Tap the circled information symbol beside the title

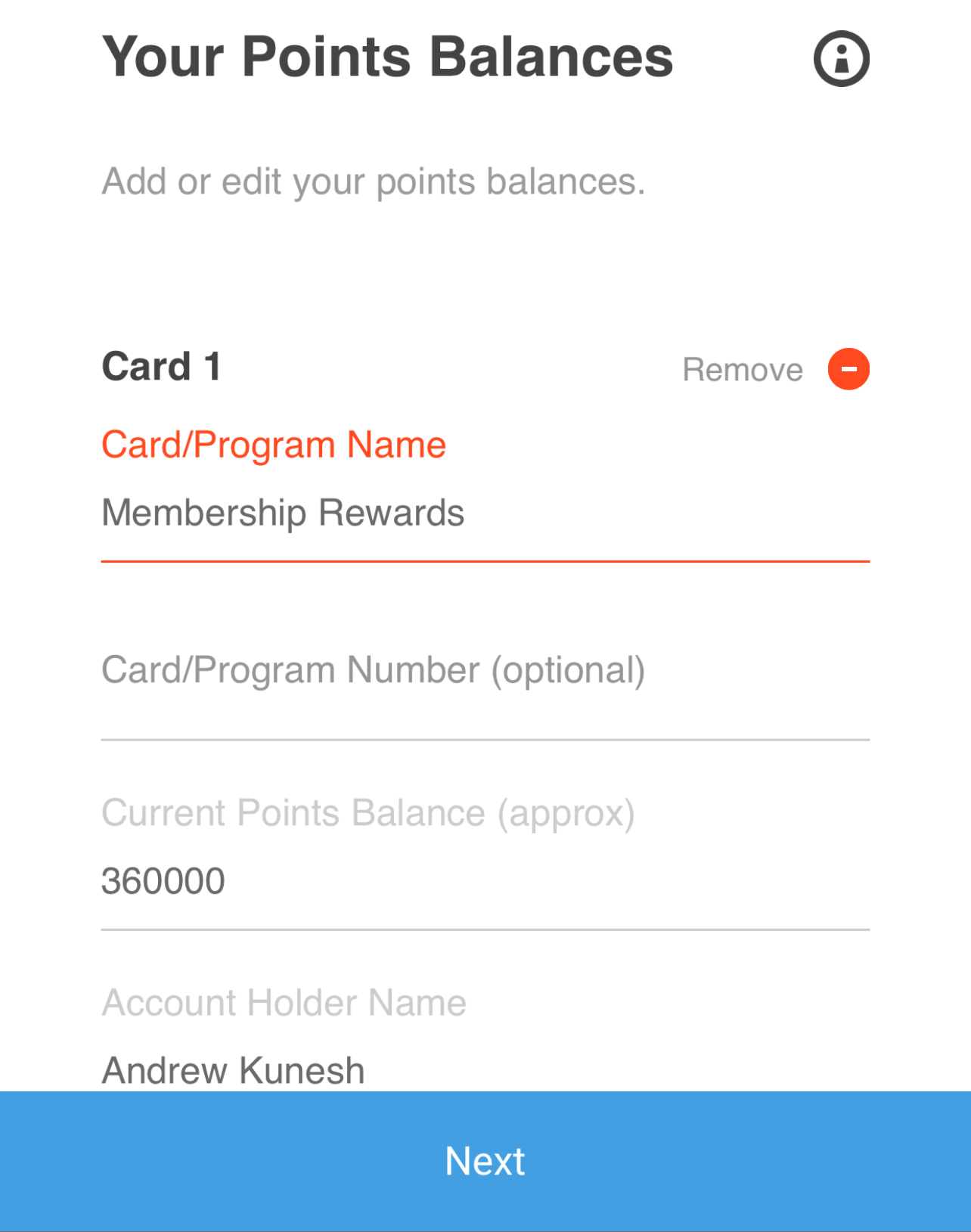pyautogui.click(x=841, y=57)
